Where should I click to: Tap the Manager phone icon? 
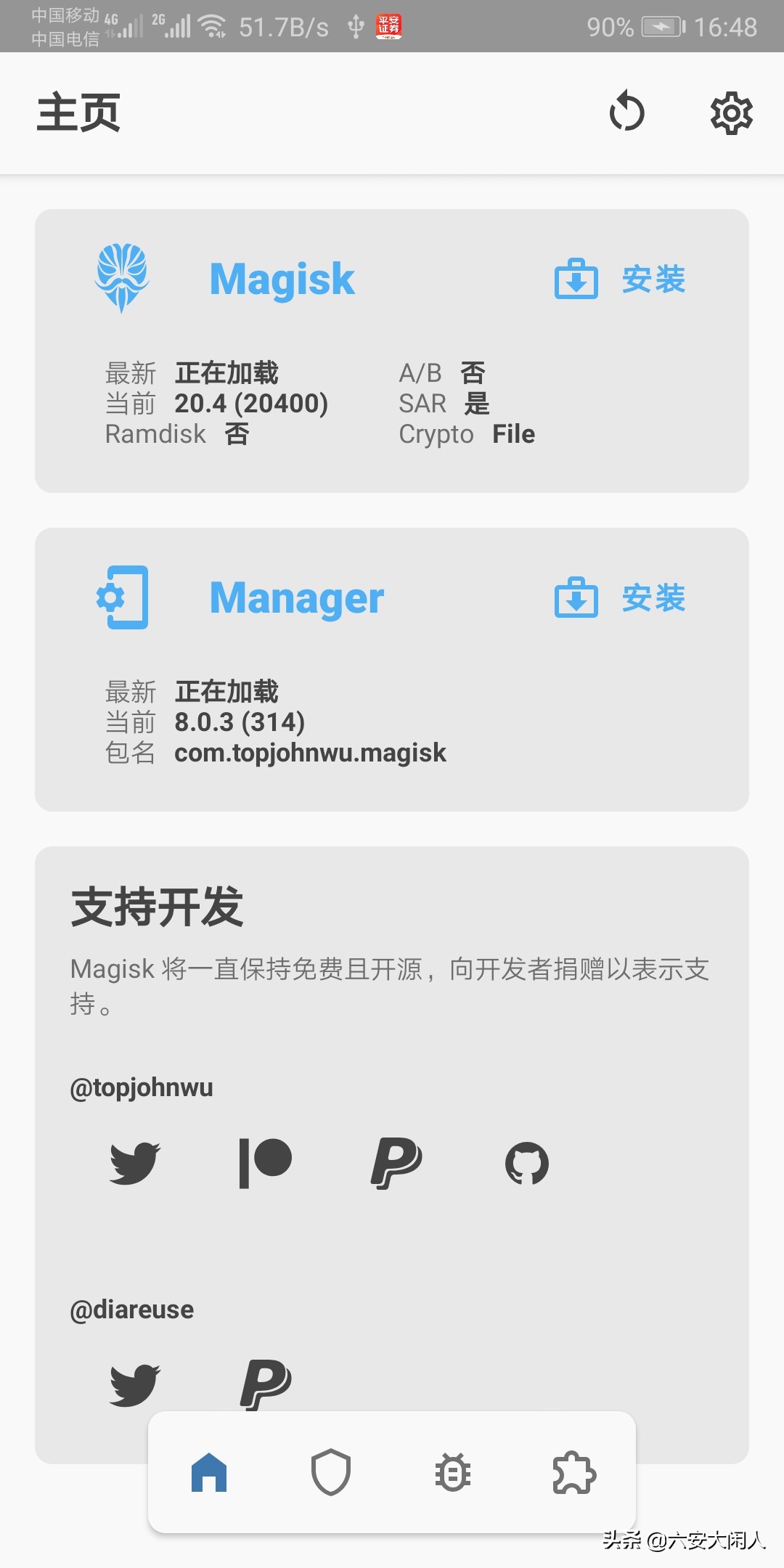click(x=123, y=597)
